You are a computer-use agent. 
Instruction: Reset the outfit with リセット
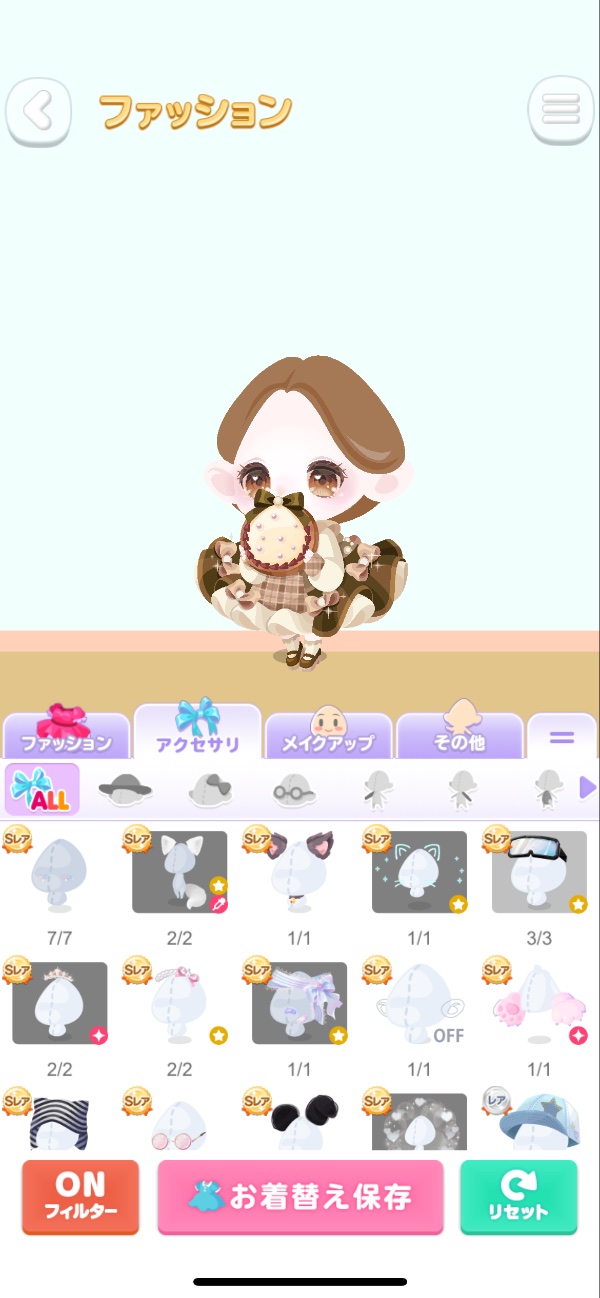pos(518,1197)
